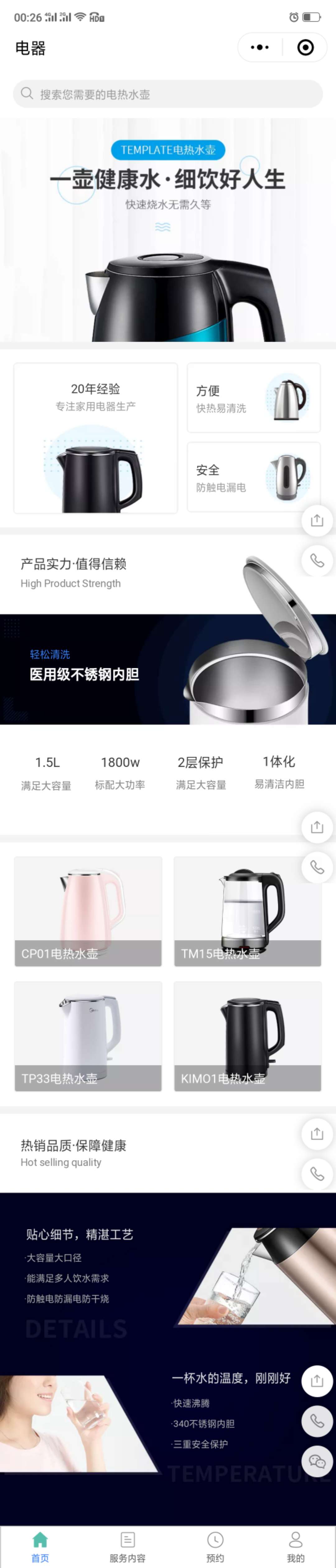Switch to the 我的 tab
The height and width of the screenshot is (1568, 336).
296,1547
